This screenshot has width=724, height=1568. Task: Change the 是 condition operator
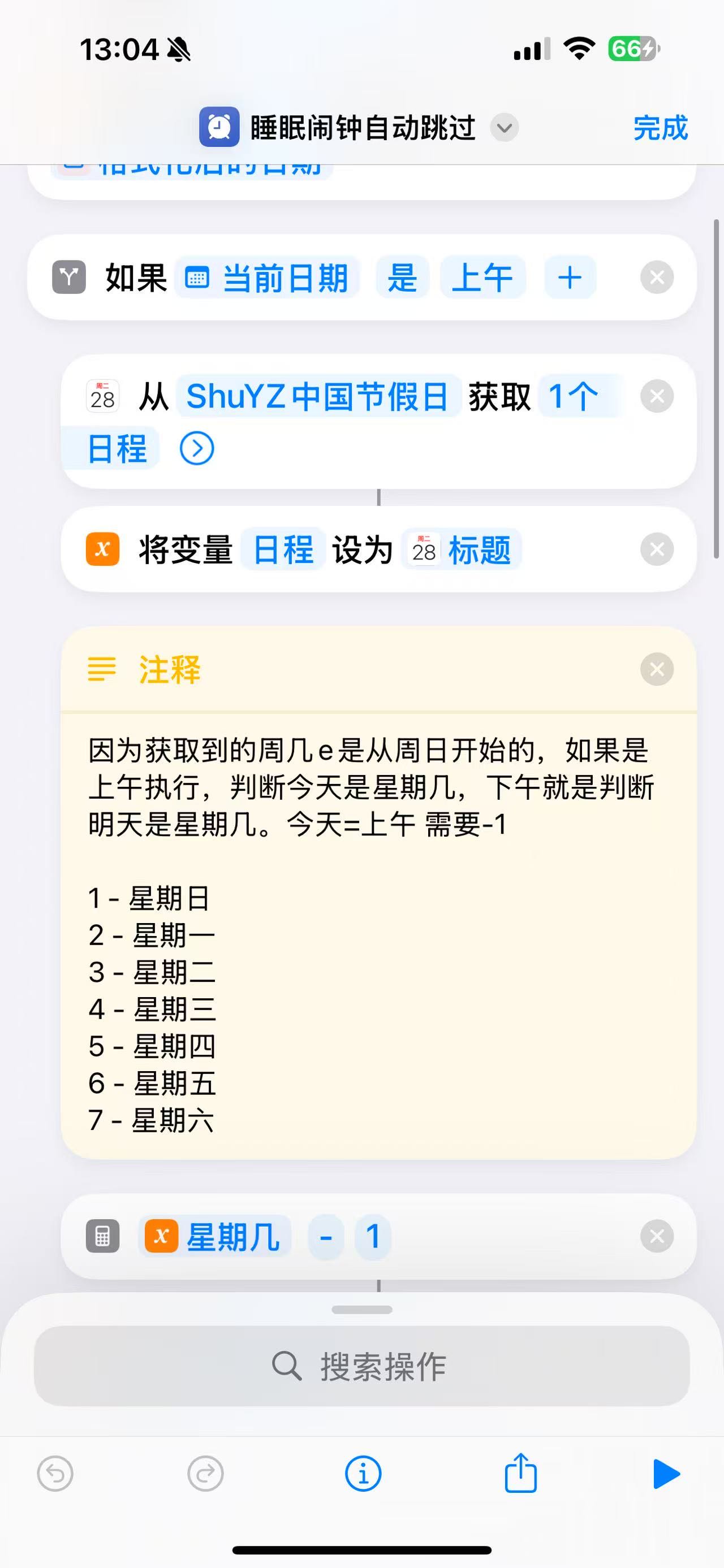click(x=402, y=278)
